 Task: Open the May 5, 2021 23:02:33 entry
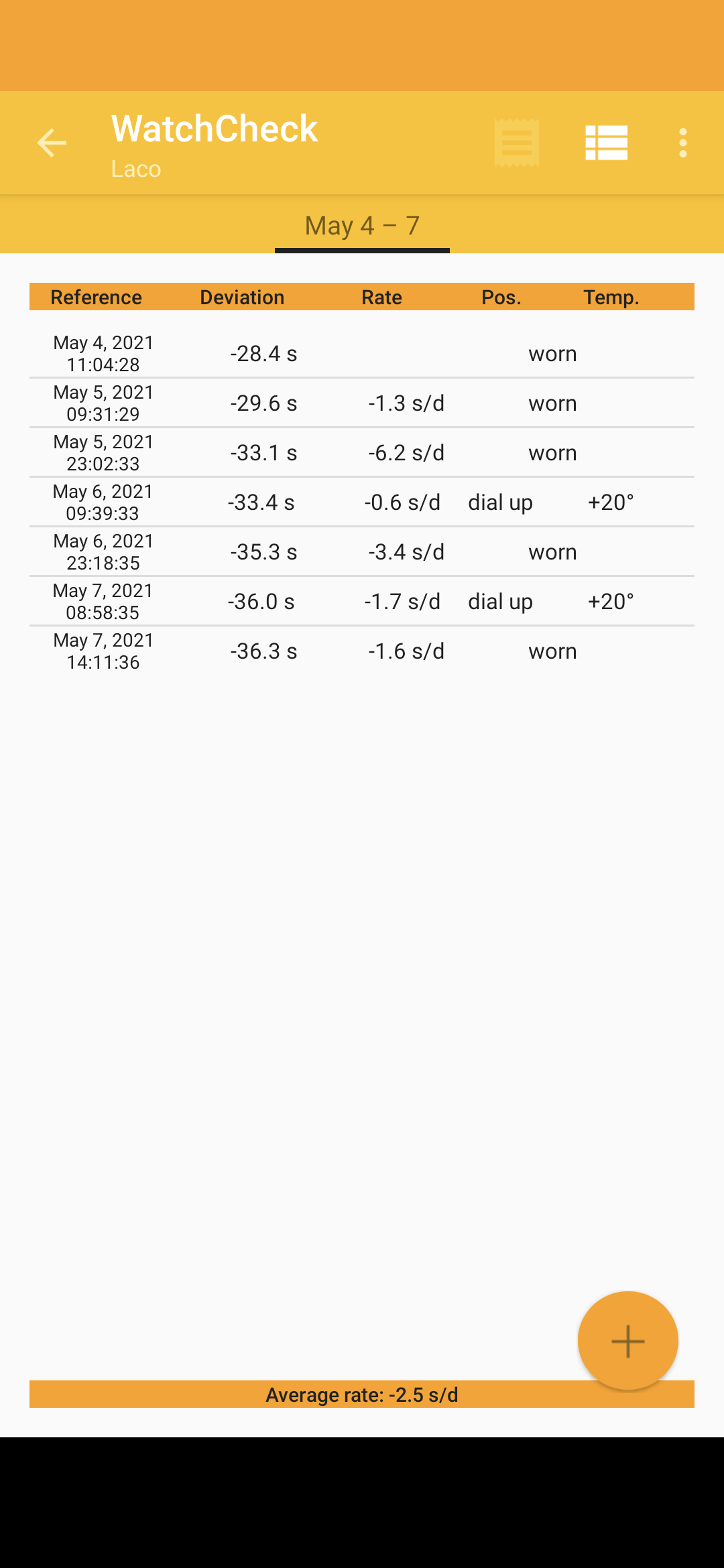(x=362, y=452)
